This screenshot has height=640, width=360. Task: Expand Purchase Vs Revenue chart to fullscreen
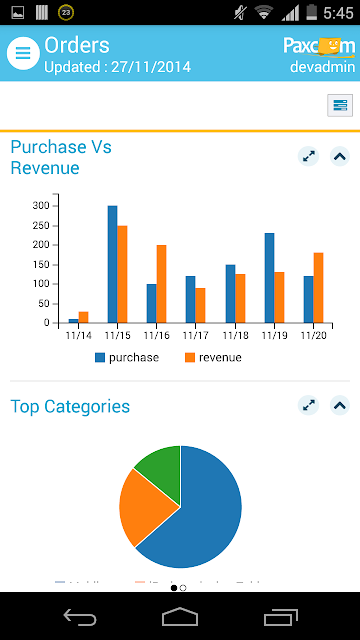tap(308, 156)
